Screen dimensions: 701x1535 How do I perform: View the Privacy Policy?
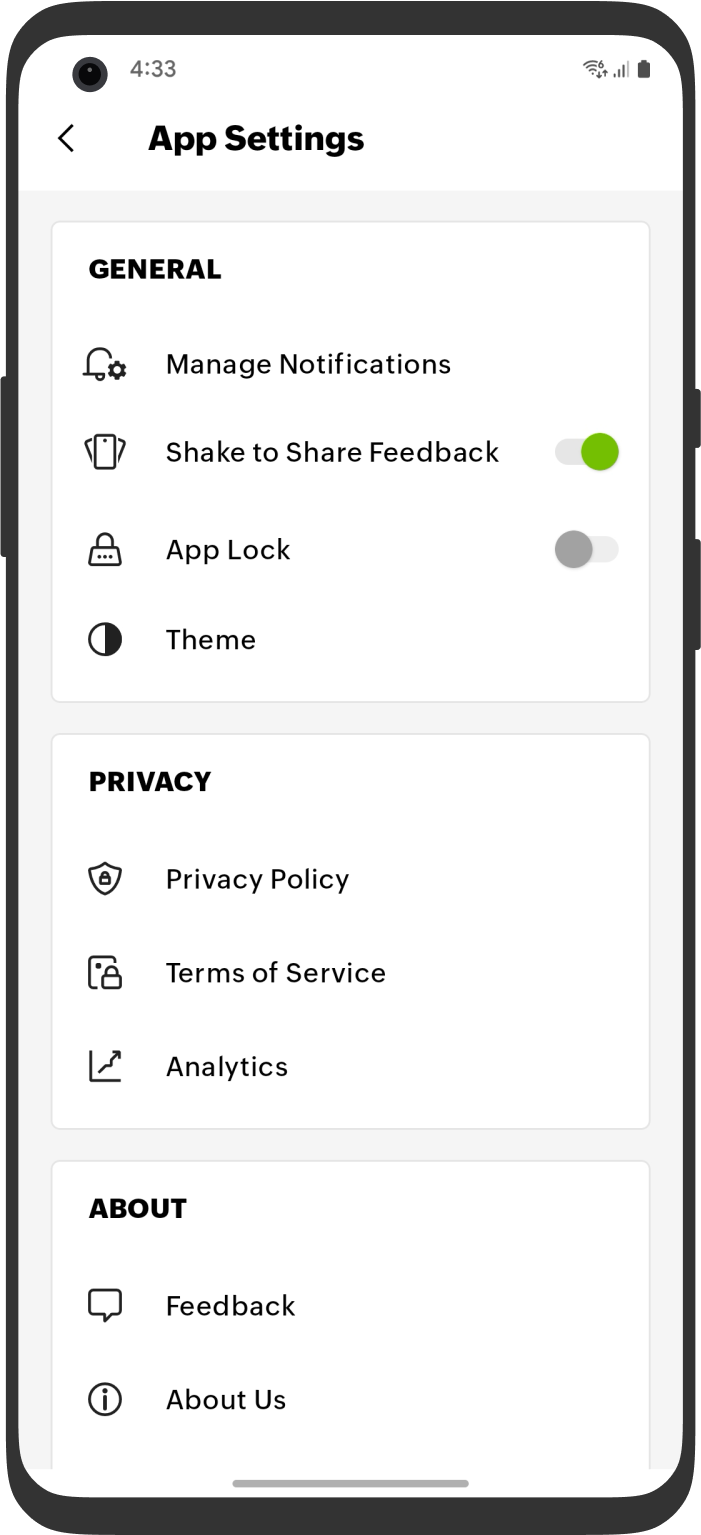[257, 880]
